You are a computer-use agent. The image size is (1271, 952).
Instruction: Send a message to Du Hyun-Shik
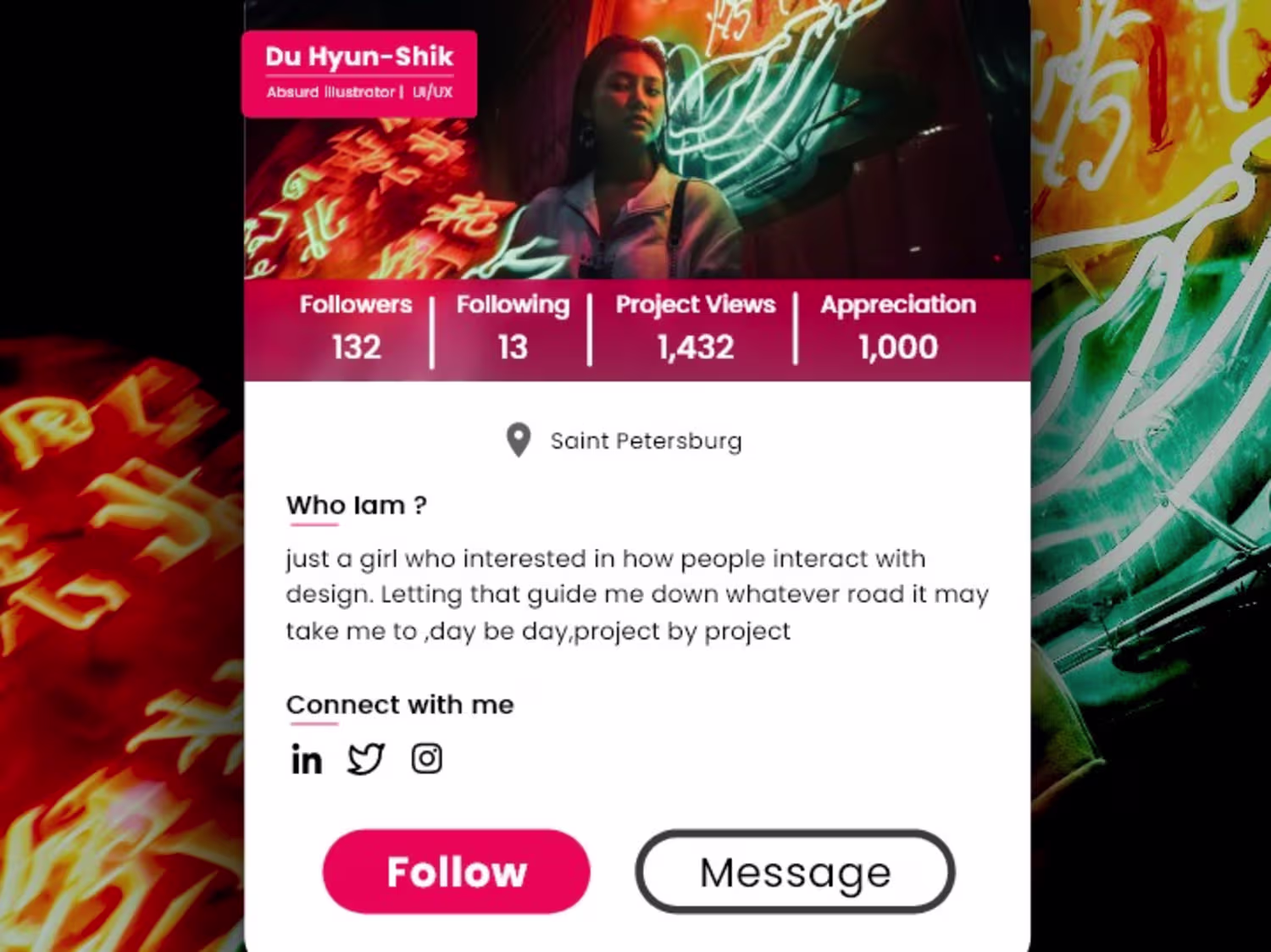(x=795, y=872)
